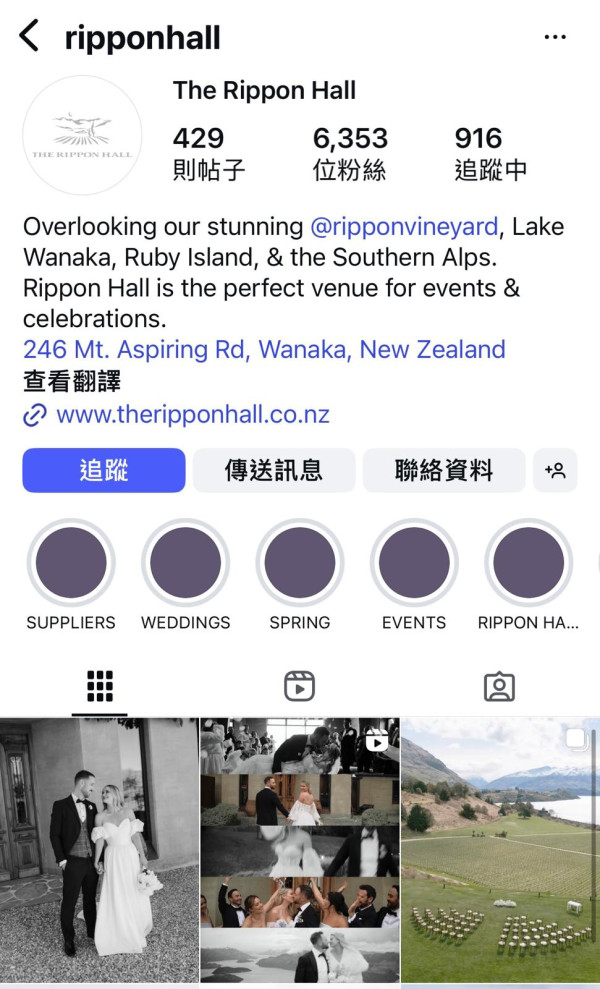Tap 查看翻譯 to translate the bio
Screen dimensions: 600x989
(x=73, y=381)
